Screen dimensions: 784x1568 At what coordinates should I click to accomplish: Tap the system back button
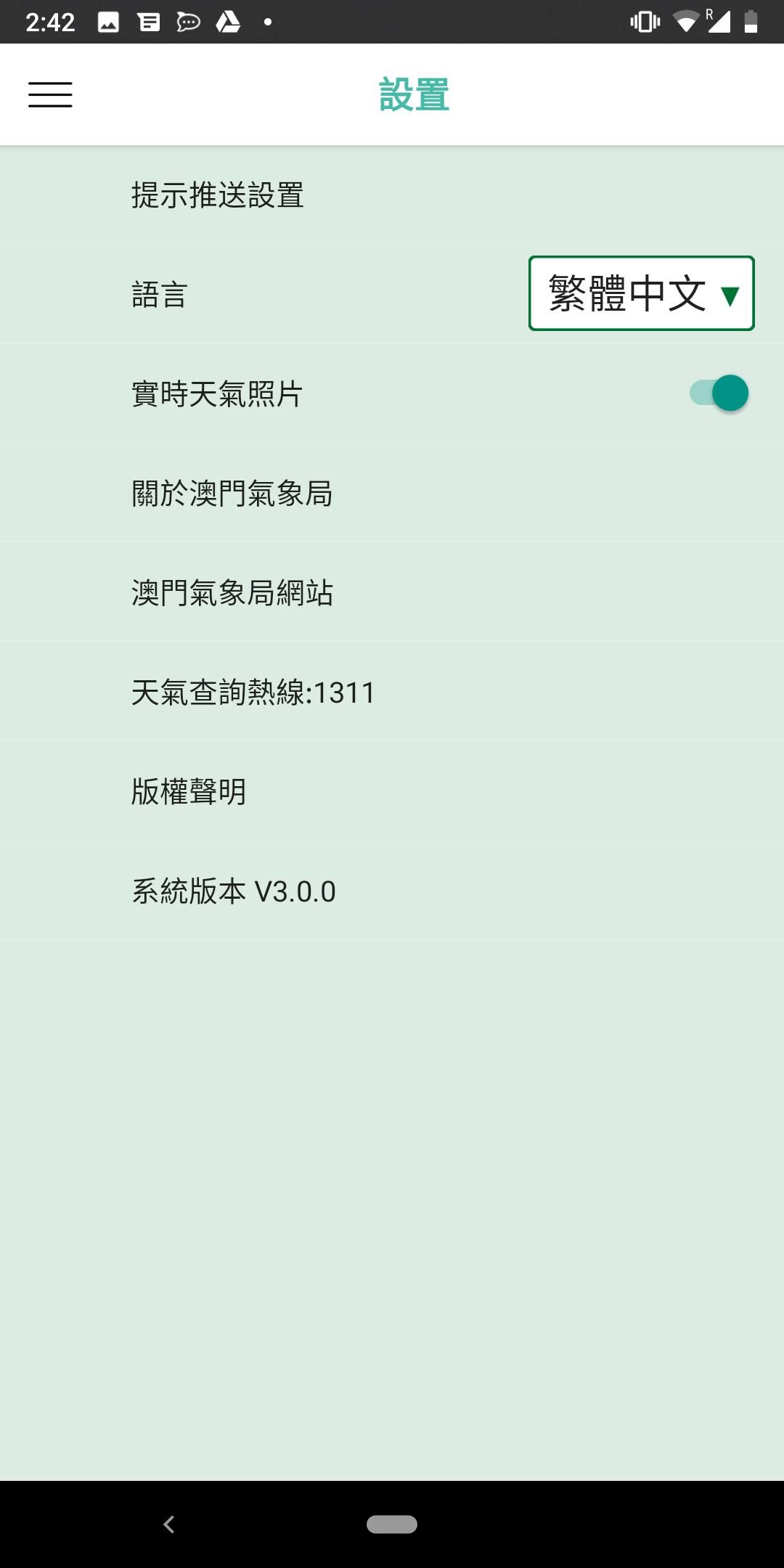point(169,1524)
